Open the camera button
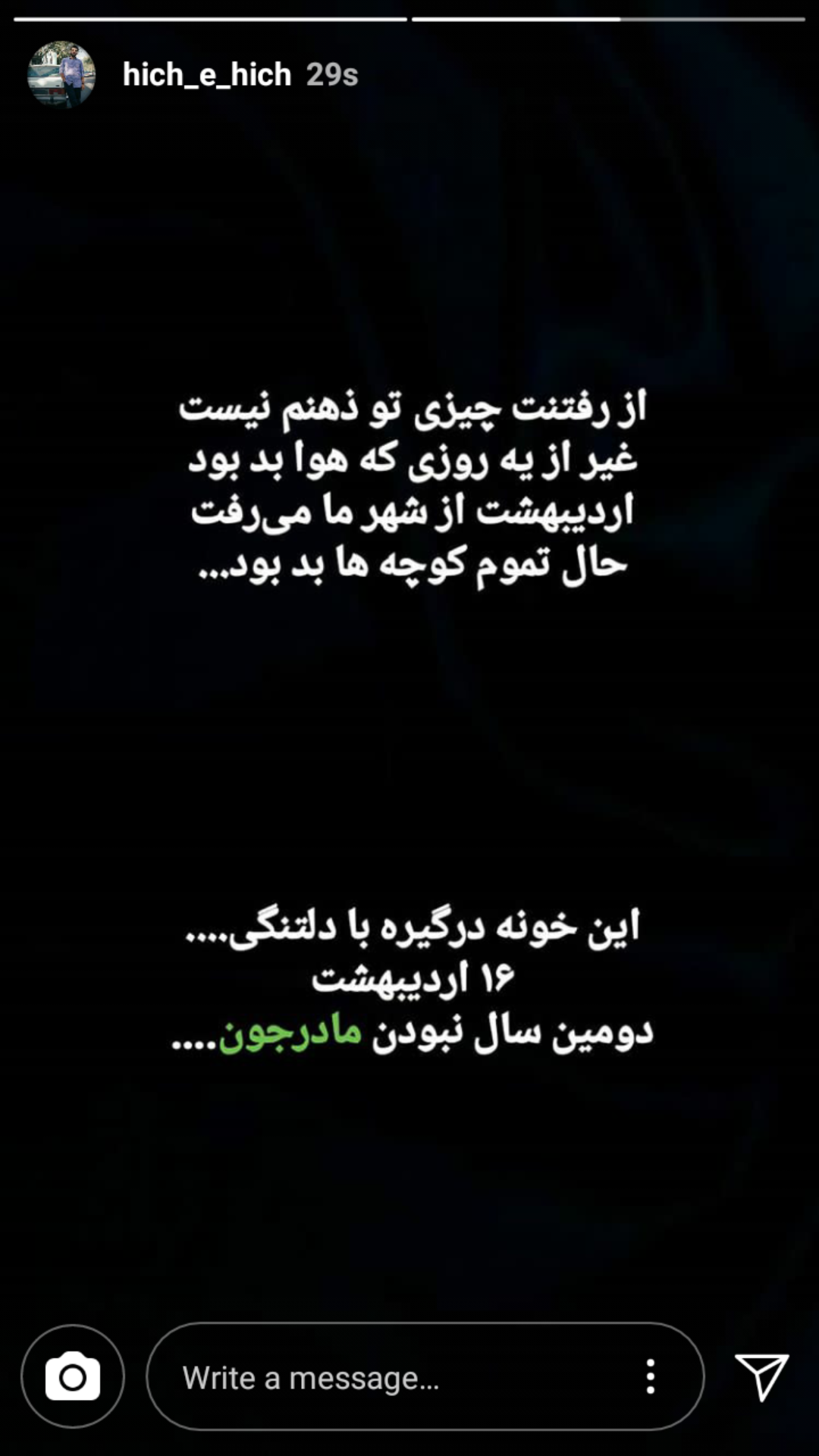Screen dimensions: 819x1456 coord(73,1376)
